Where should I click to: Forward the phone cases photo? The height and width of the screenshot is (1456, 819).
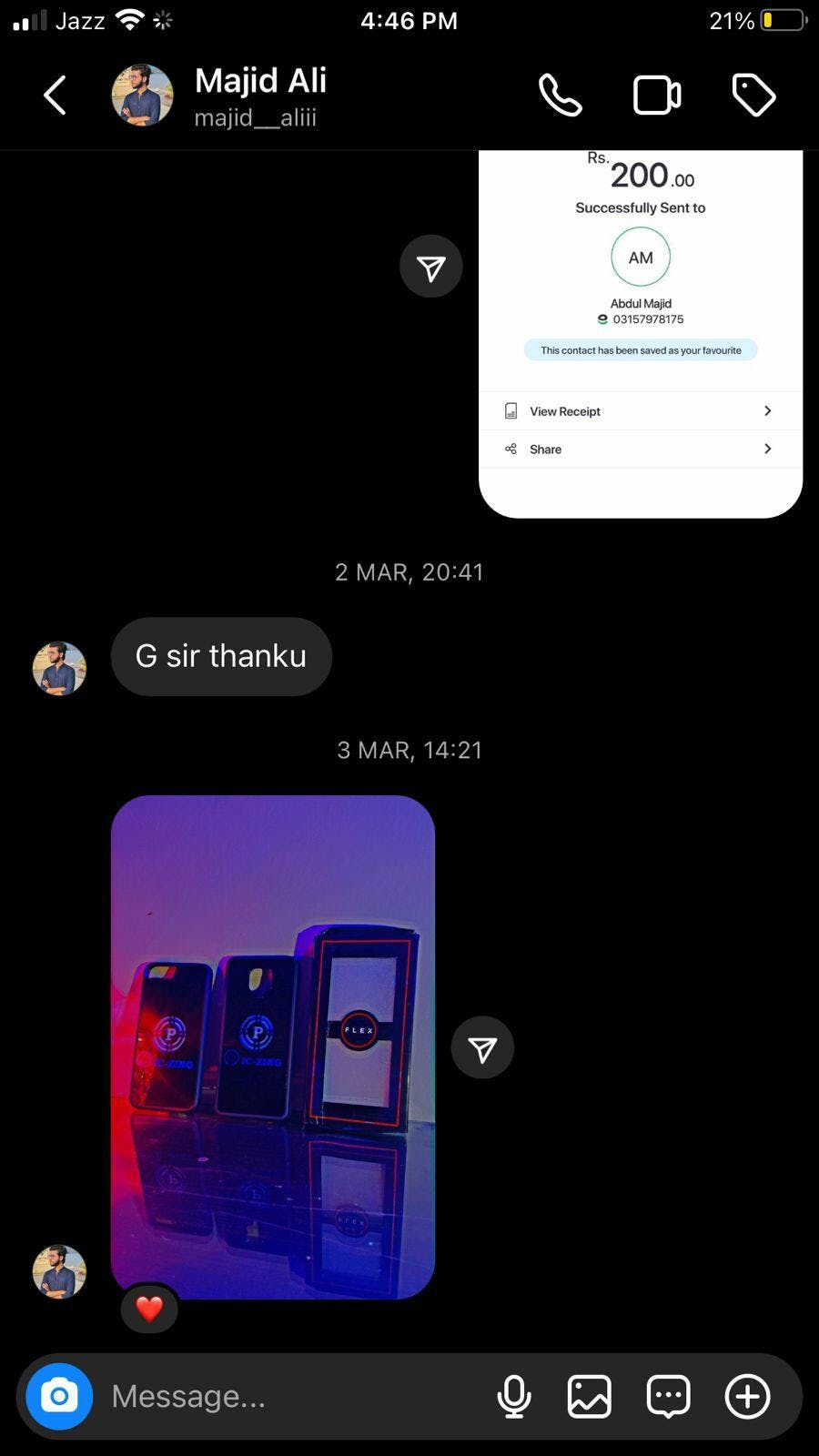pos(482,1048)
